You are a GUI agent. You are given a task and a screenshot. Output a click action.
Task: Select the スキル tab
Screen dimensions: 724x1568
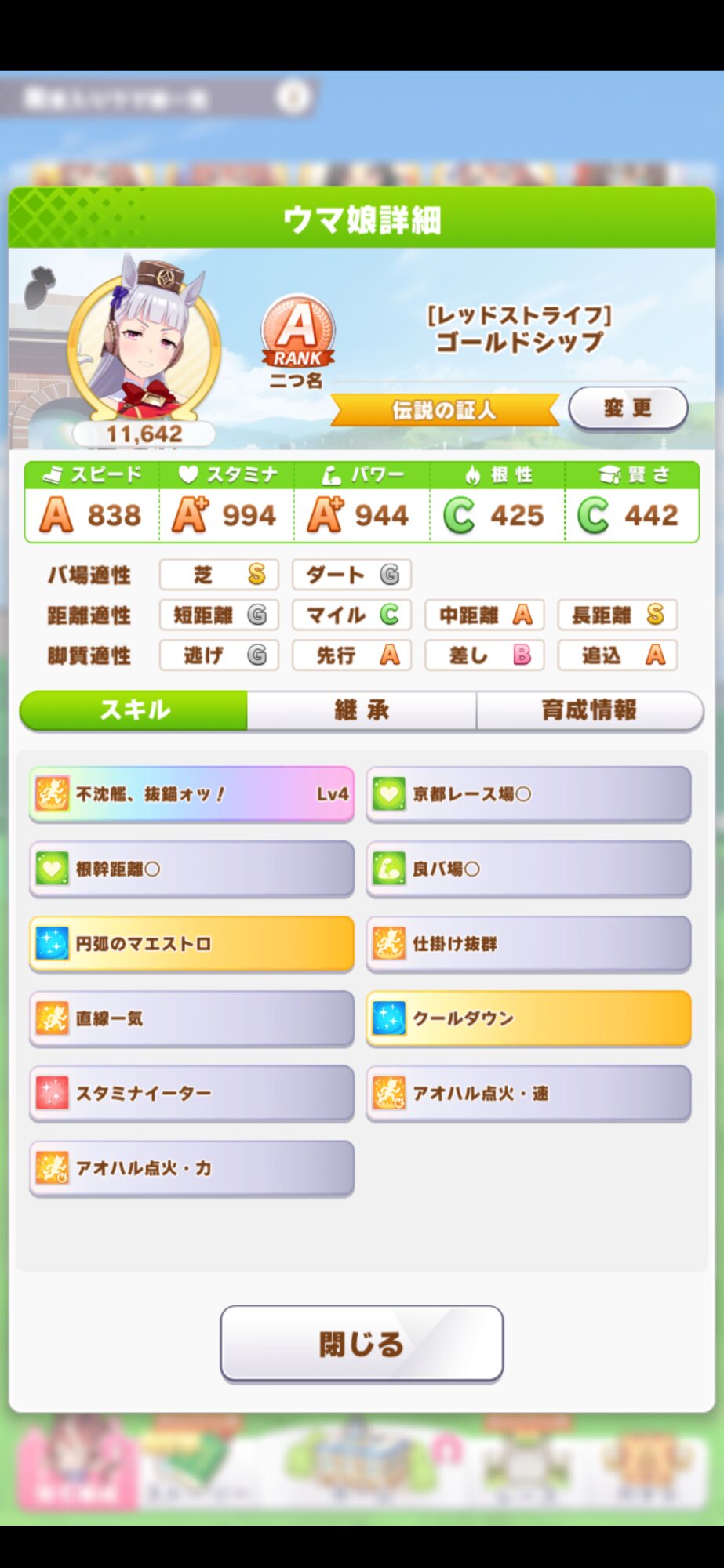click(134, 710)
